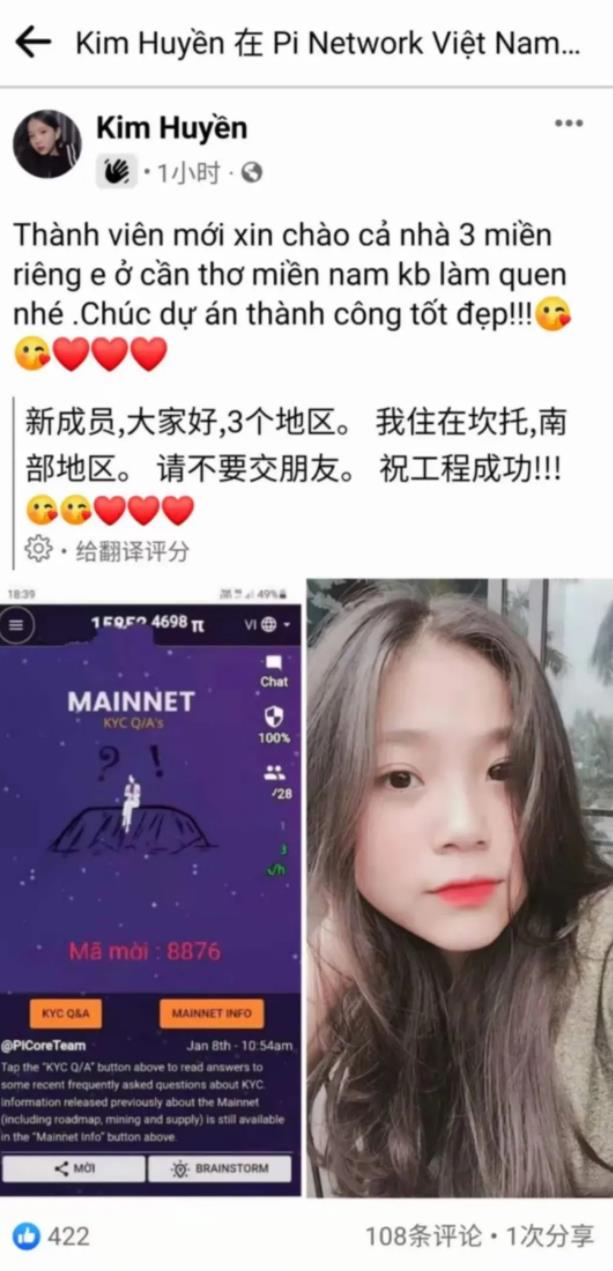Open Kim Huyền's profile picture
The image size is (613, 1271).
(47, 144)
